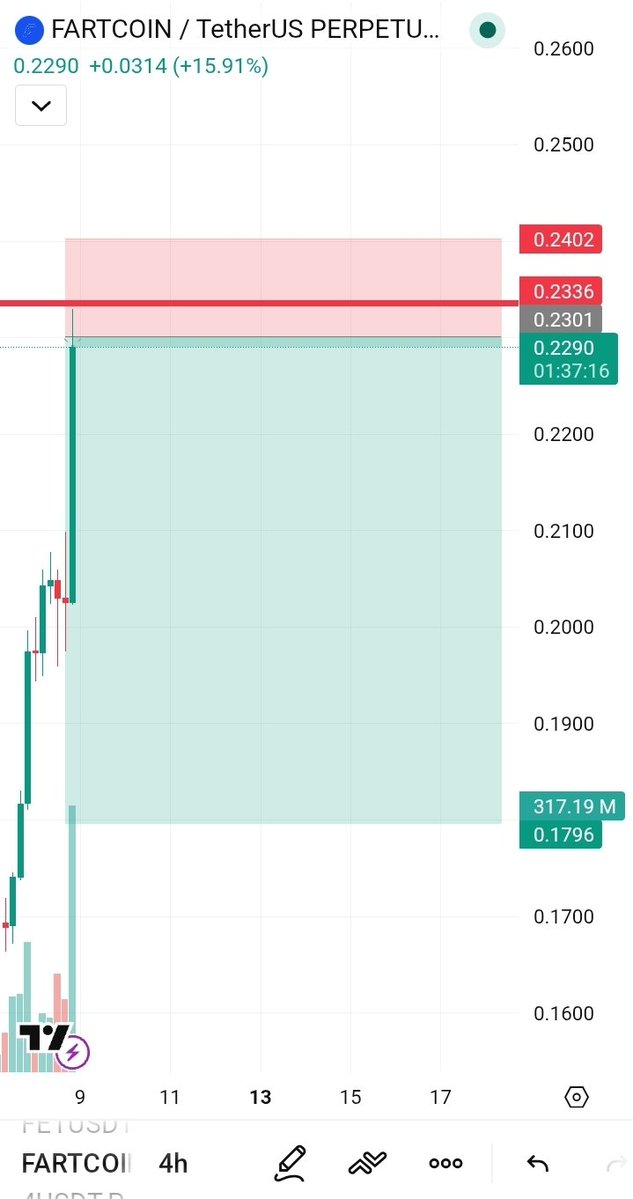Open the indicators menu

(368, 1163)
